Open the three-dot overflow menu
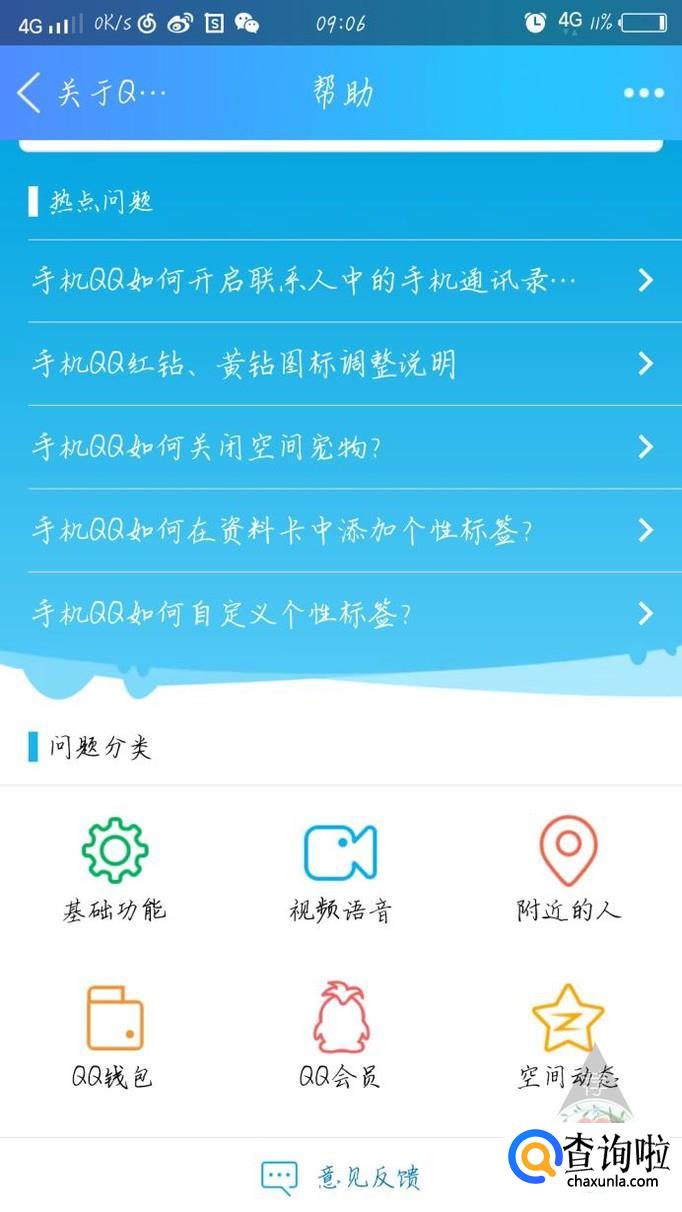This screenshot has height=1212, width=682. click(x=643, y=93)
